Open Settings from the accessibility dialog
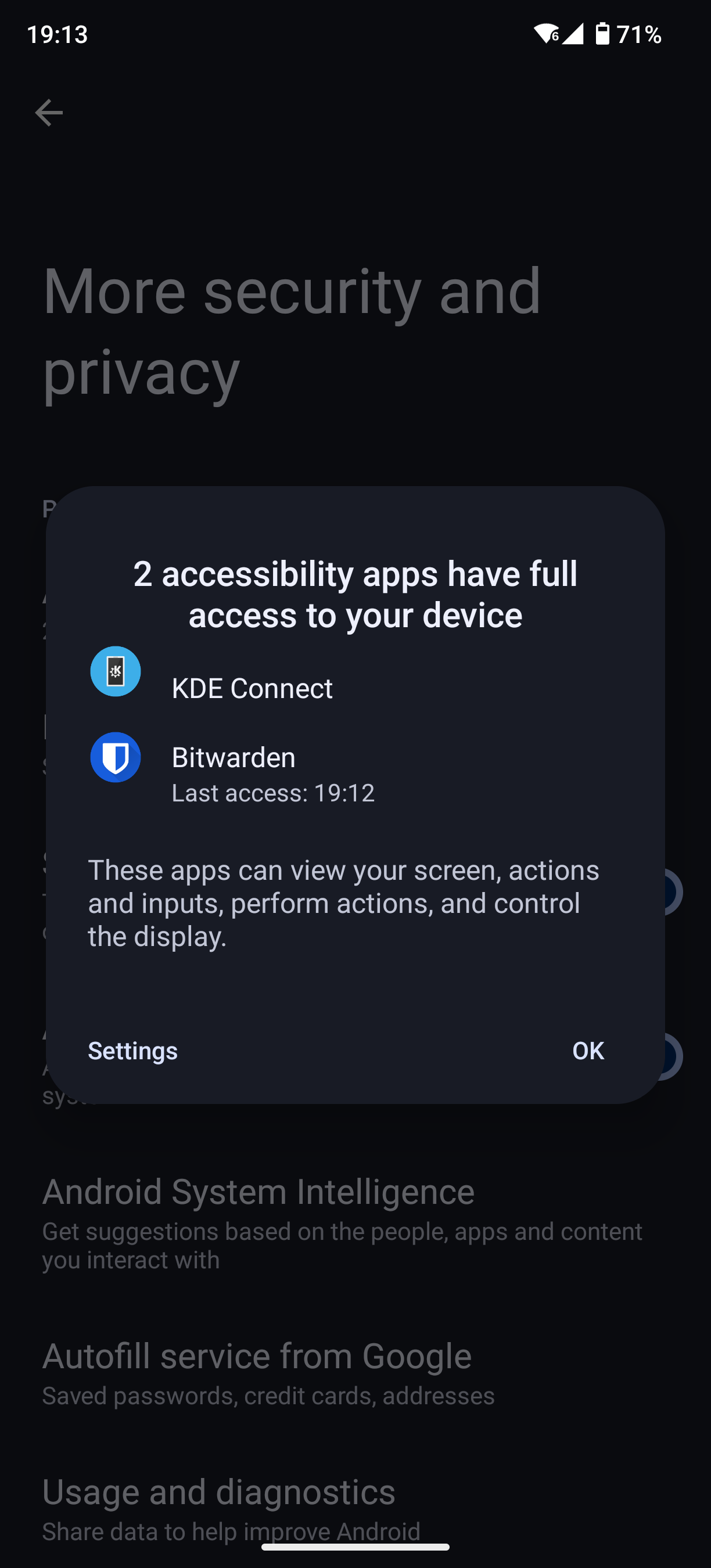This screenshot has height=1568, width=711. tap(132, 1051)
